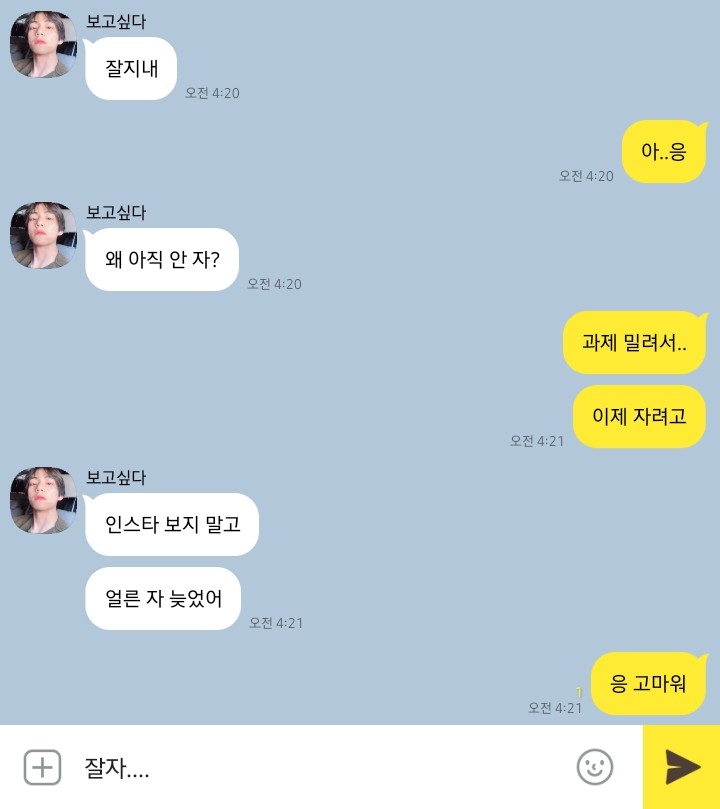Viewport: 720px width, 809px height.
Task: Open sender's profile photo beside 왜 아직 안 자?
Action: click(43, 236)
